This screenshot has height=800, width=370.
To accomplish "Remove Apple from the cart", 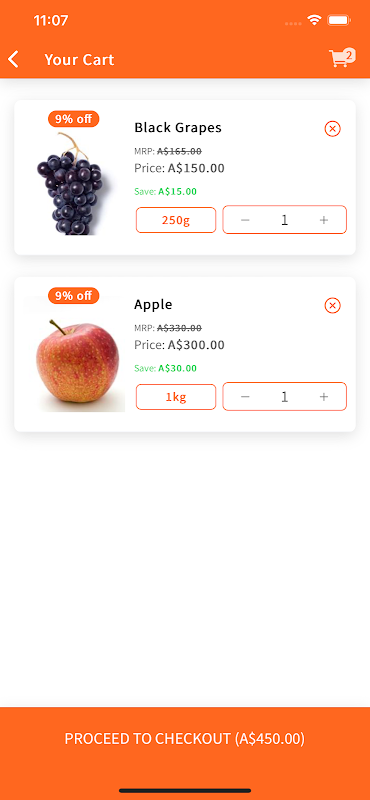I will [332, 306].
